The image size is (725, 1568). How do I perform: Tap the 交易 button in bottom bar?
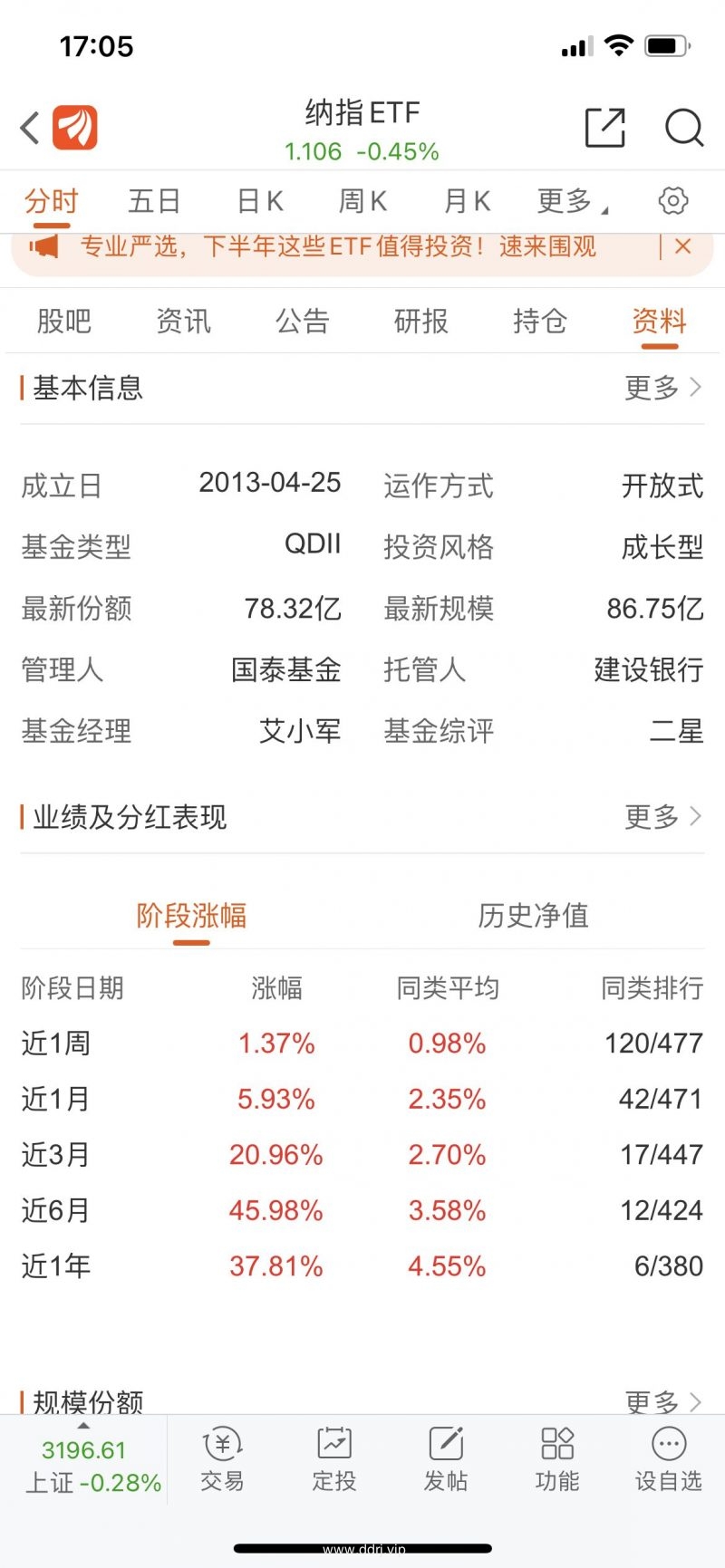pos(222,1459)
